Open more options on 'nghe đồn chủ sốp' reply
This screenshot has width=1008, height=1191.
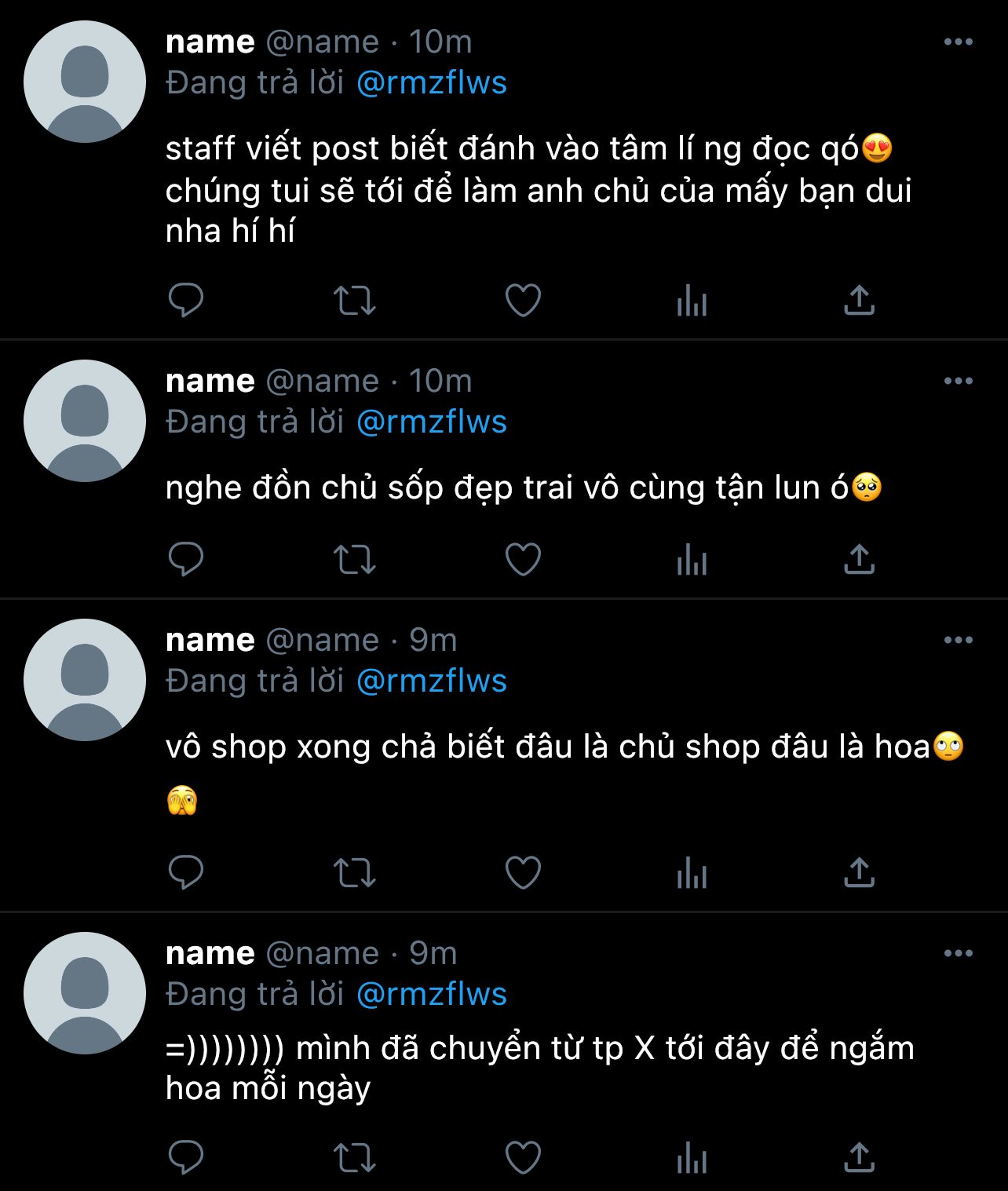958,381
